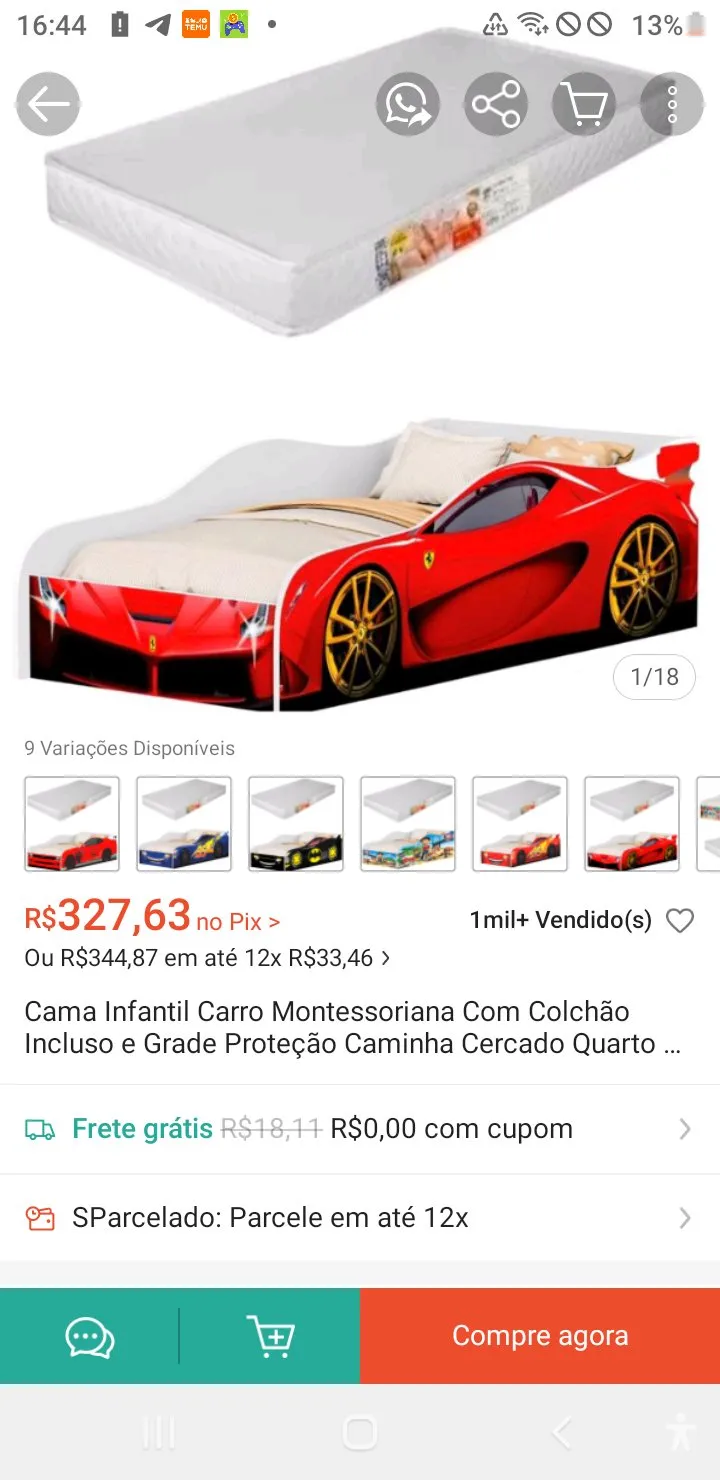The width and height of the screenshot is (720, 1480).
Task: Open the Frete grátis shipping row
Action: (x=360, y=1129)
